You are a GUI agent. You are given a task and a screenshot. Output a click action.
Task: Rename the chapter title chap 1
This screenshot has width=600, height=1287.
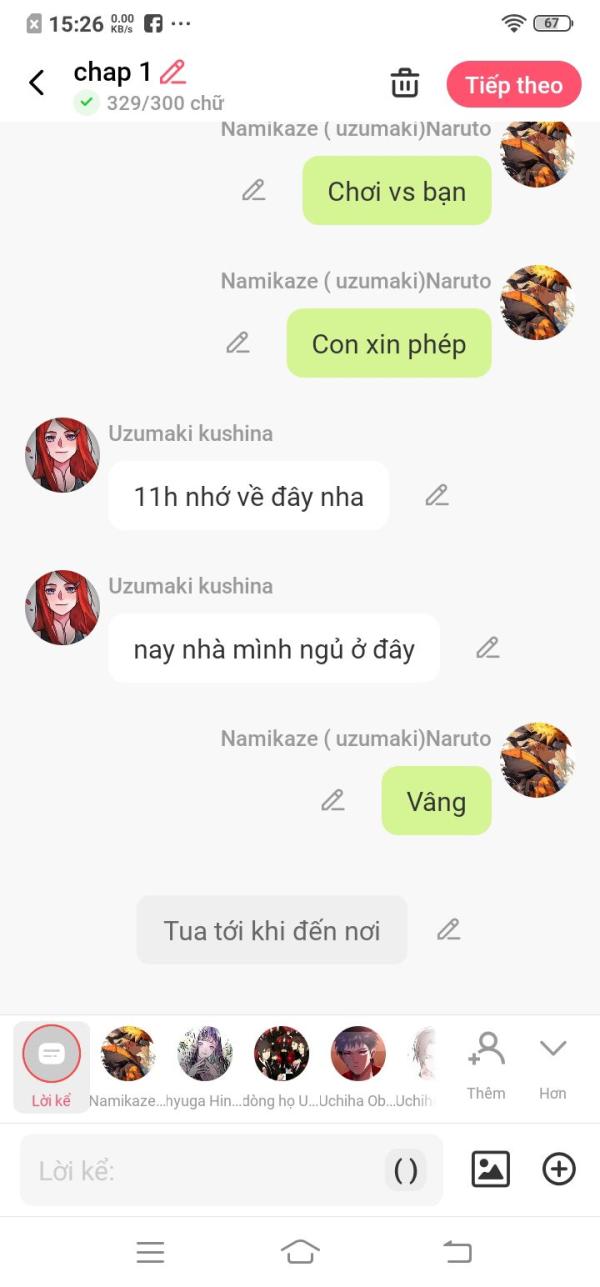173,72
